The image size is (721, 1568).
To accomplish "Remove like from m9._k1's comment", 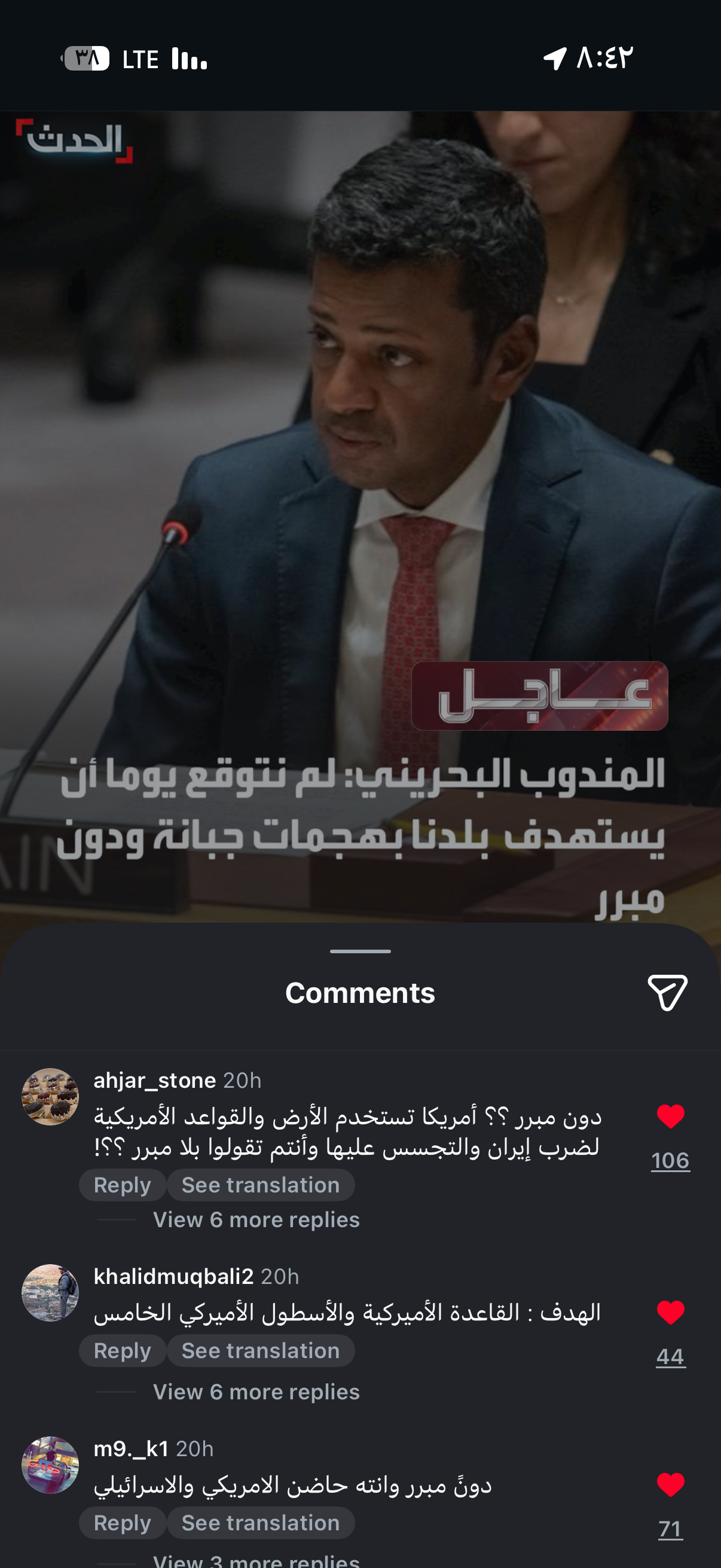I will tap(671, 1485).
